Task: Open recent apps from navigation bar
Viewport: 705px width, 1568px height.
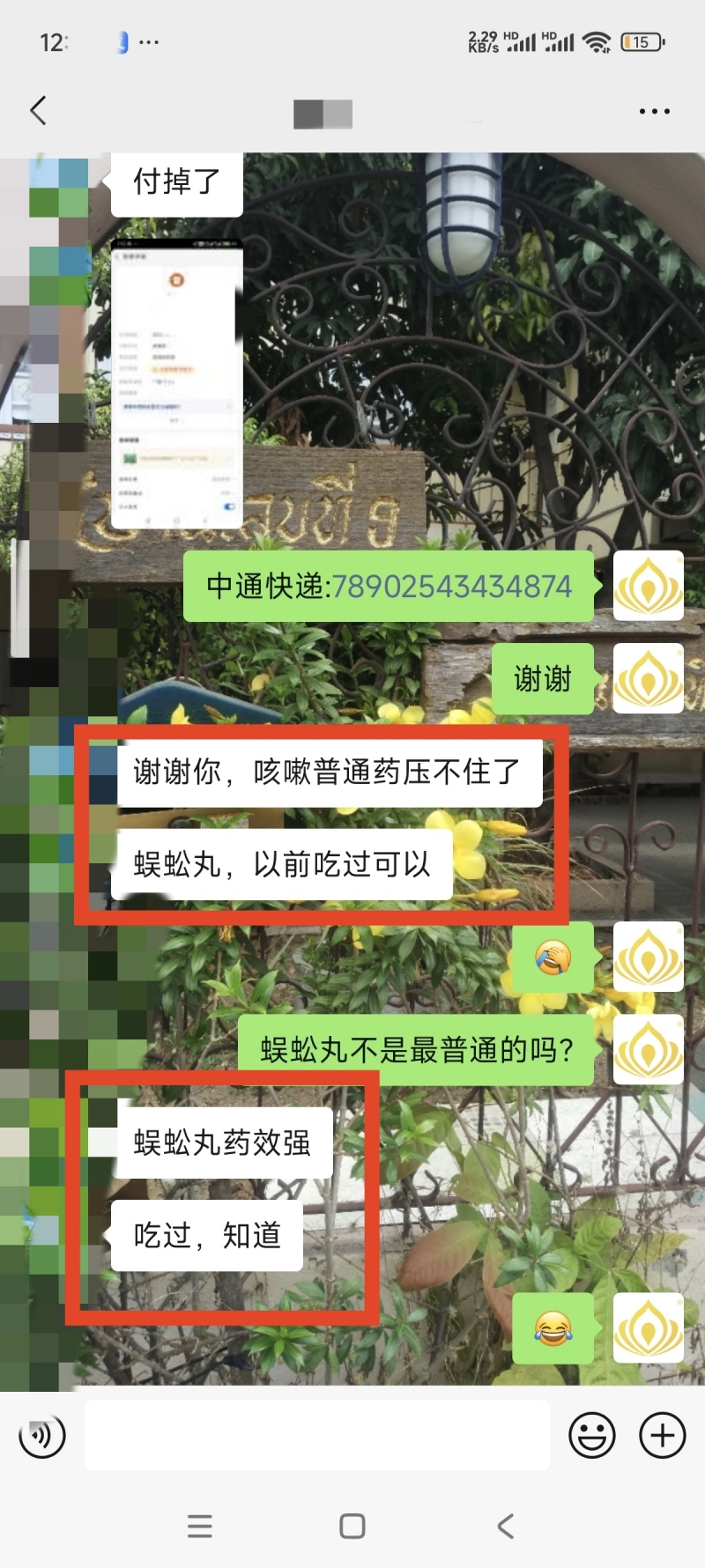Action: [200, 1527]
